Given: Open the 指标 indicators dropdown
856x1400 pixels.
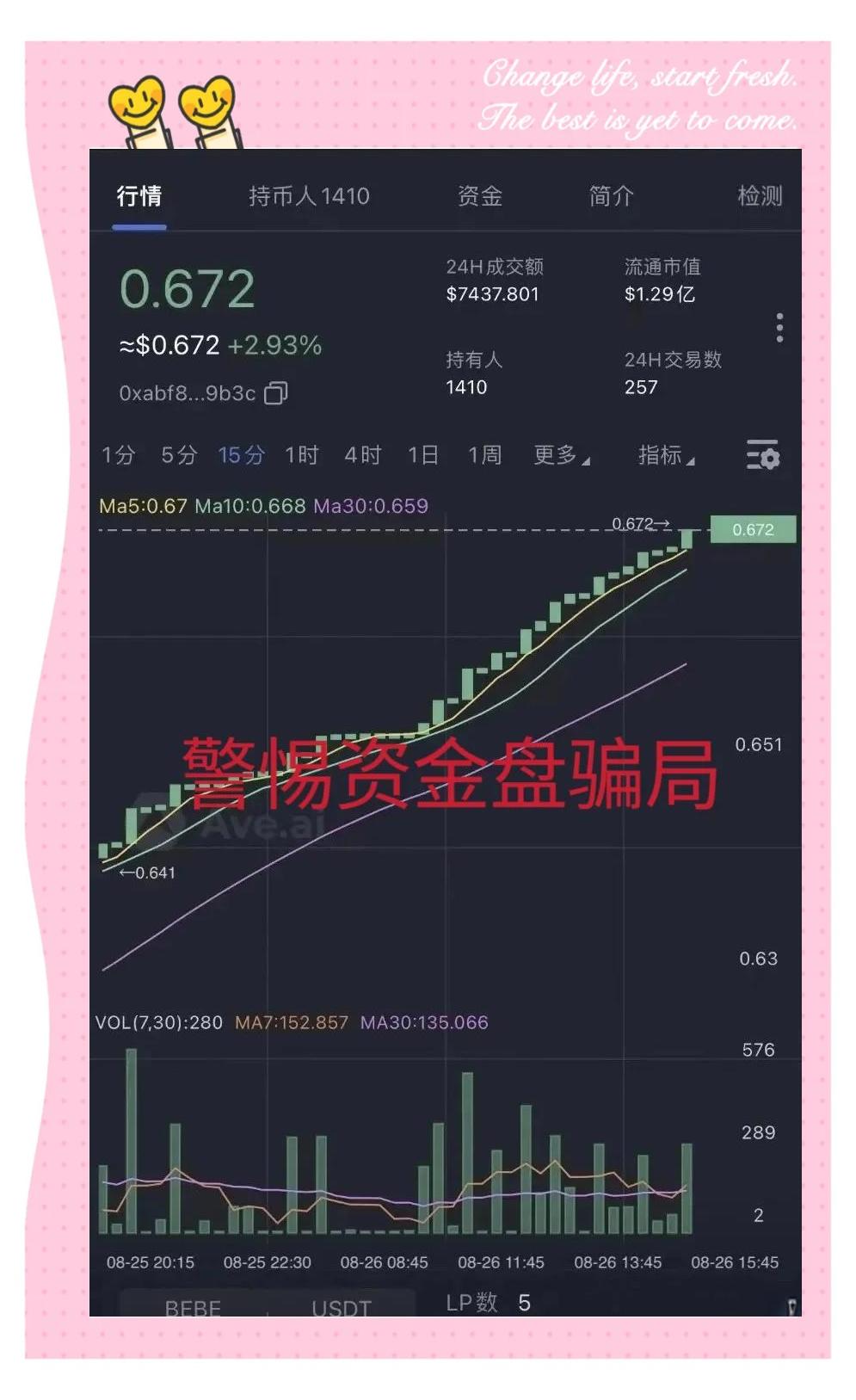Looking at the screenshot, I should pyautogui.click(x=662, y=455).
